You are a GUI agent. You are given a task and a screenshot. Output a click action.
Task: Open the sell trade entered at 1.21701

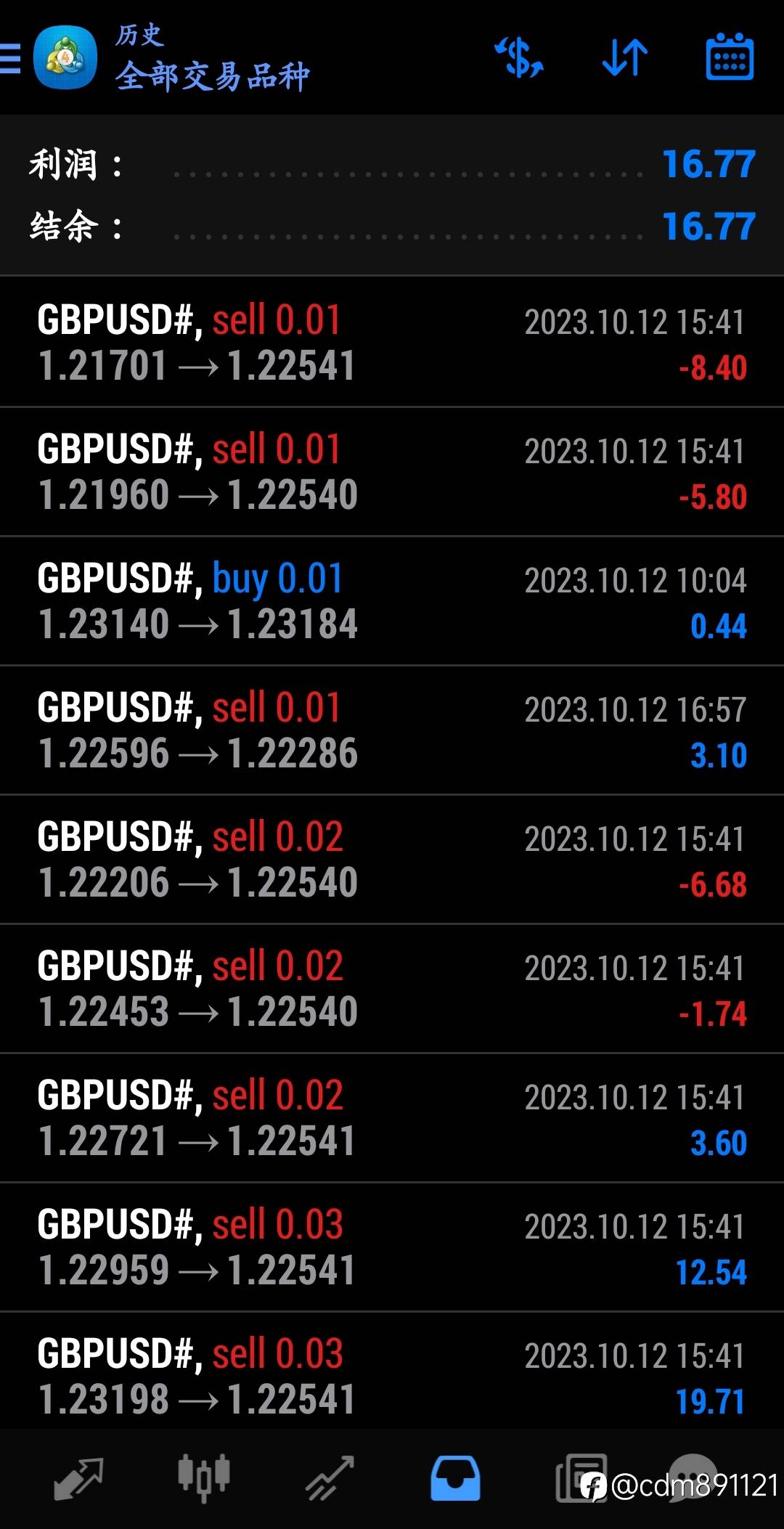pyautogui.click(x=392, y=342)
